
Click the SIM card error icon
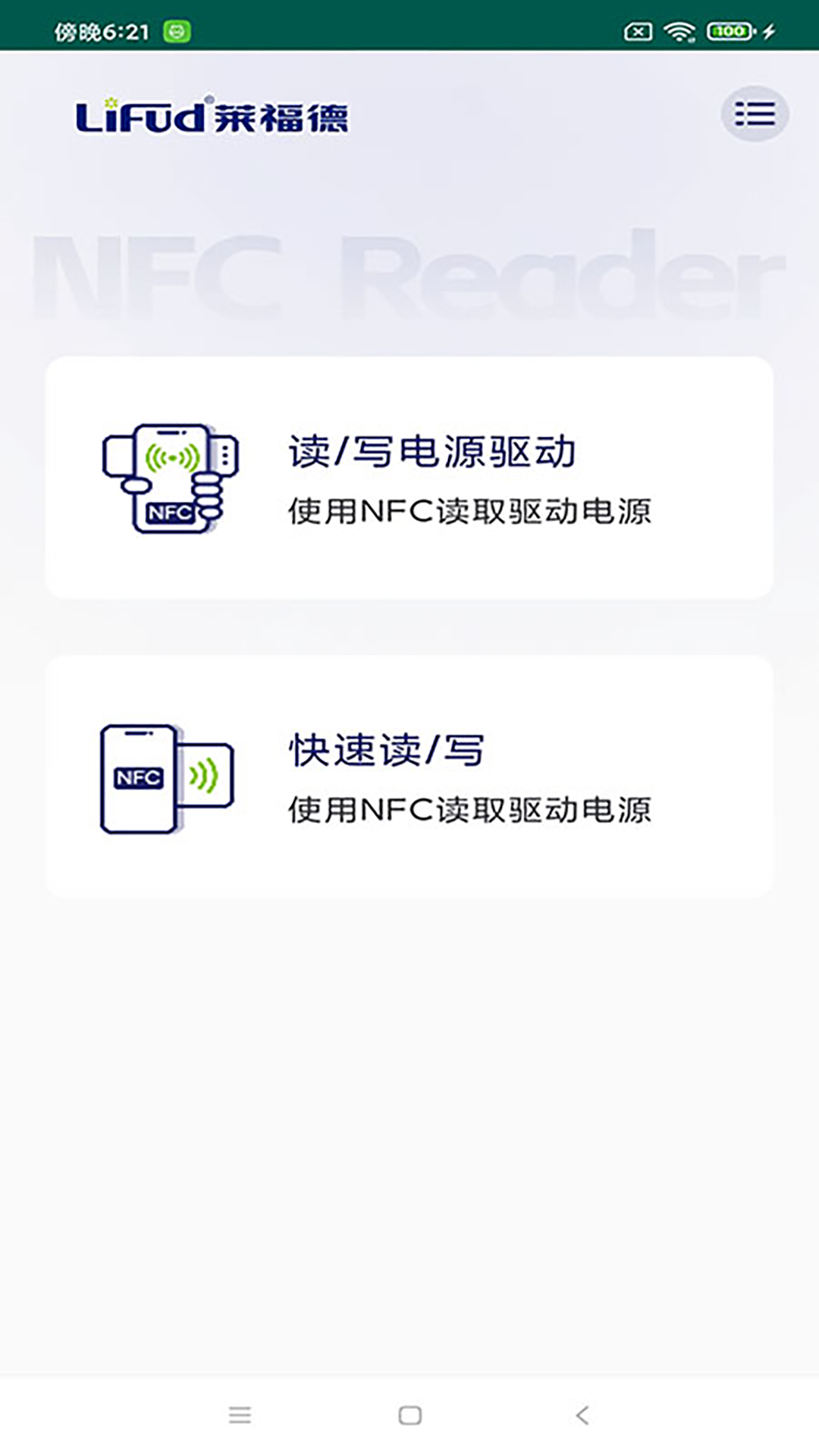pos(639,32)
